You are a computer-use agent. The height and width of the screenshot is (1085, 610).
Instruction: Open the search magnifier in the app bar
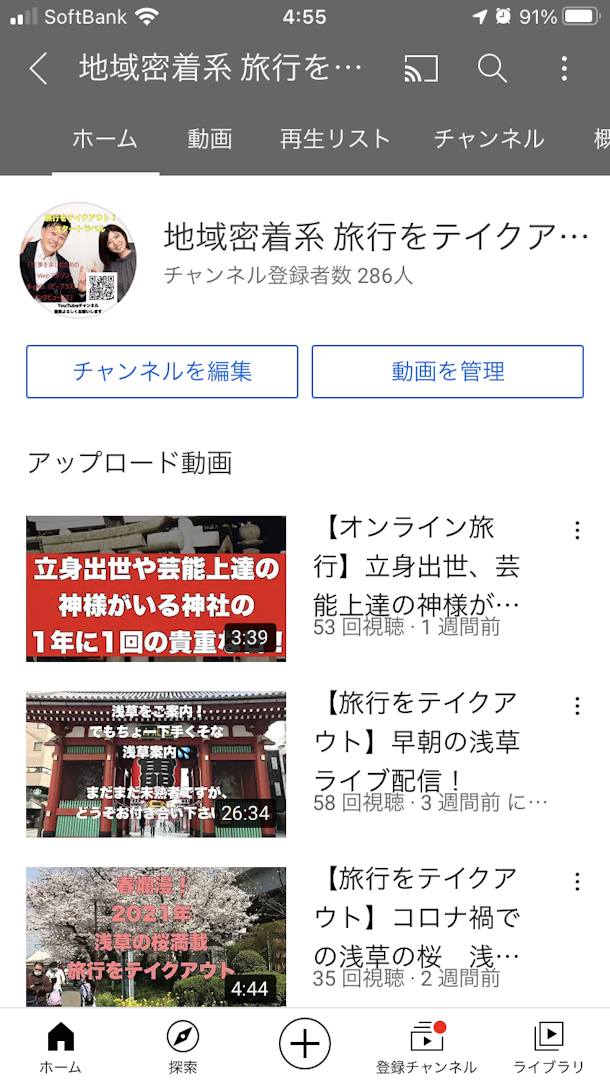coord(492,68)
